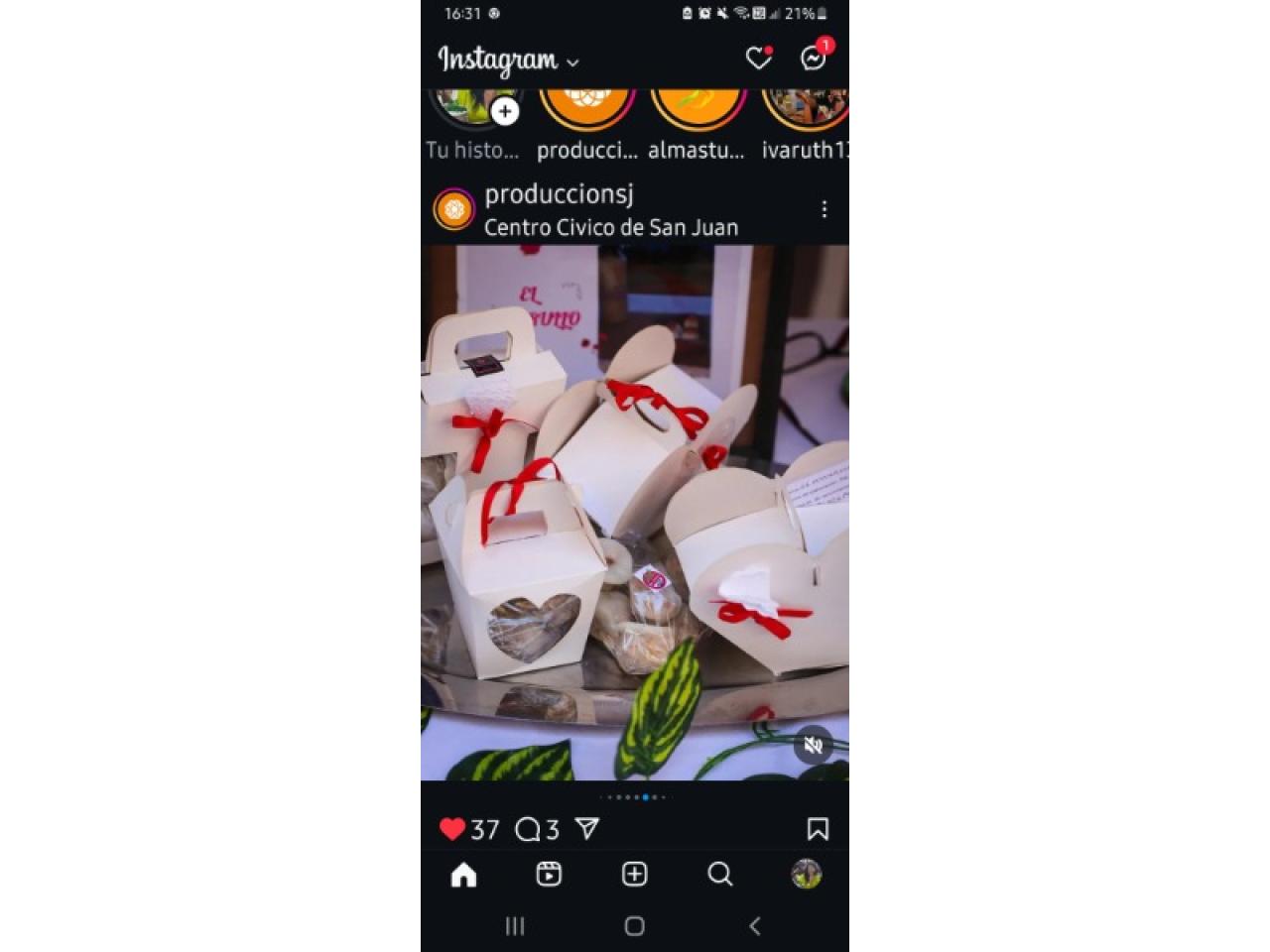Screen dimensions: 1270x952
Task: Open your profile tab
Action: click(x=806, y=874)
